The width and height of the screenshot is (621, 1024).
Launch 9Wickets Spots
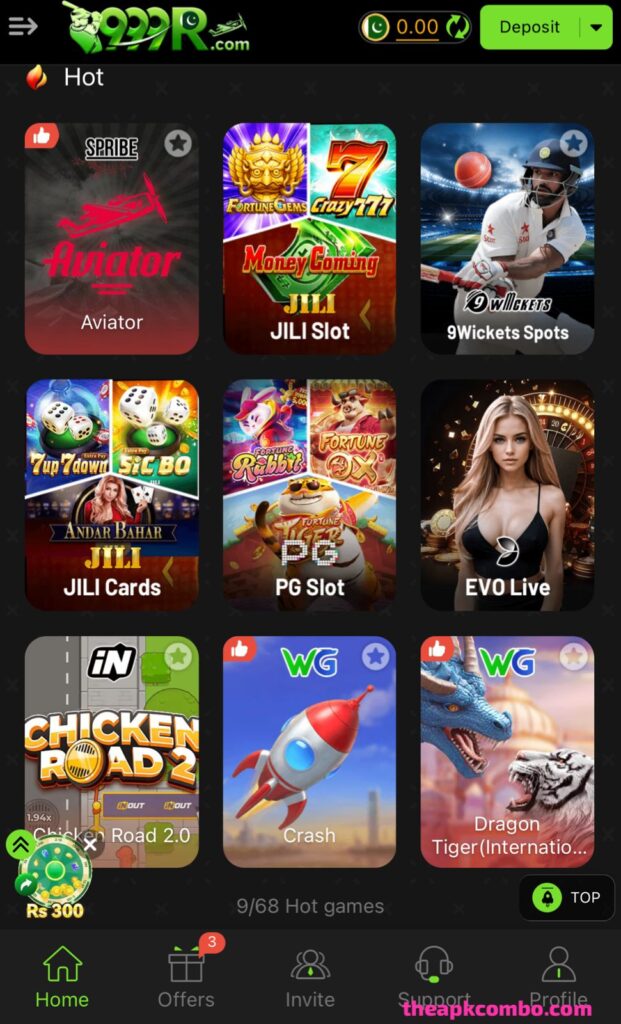pyautogui.click(x=507, y=240)
